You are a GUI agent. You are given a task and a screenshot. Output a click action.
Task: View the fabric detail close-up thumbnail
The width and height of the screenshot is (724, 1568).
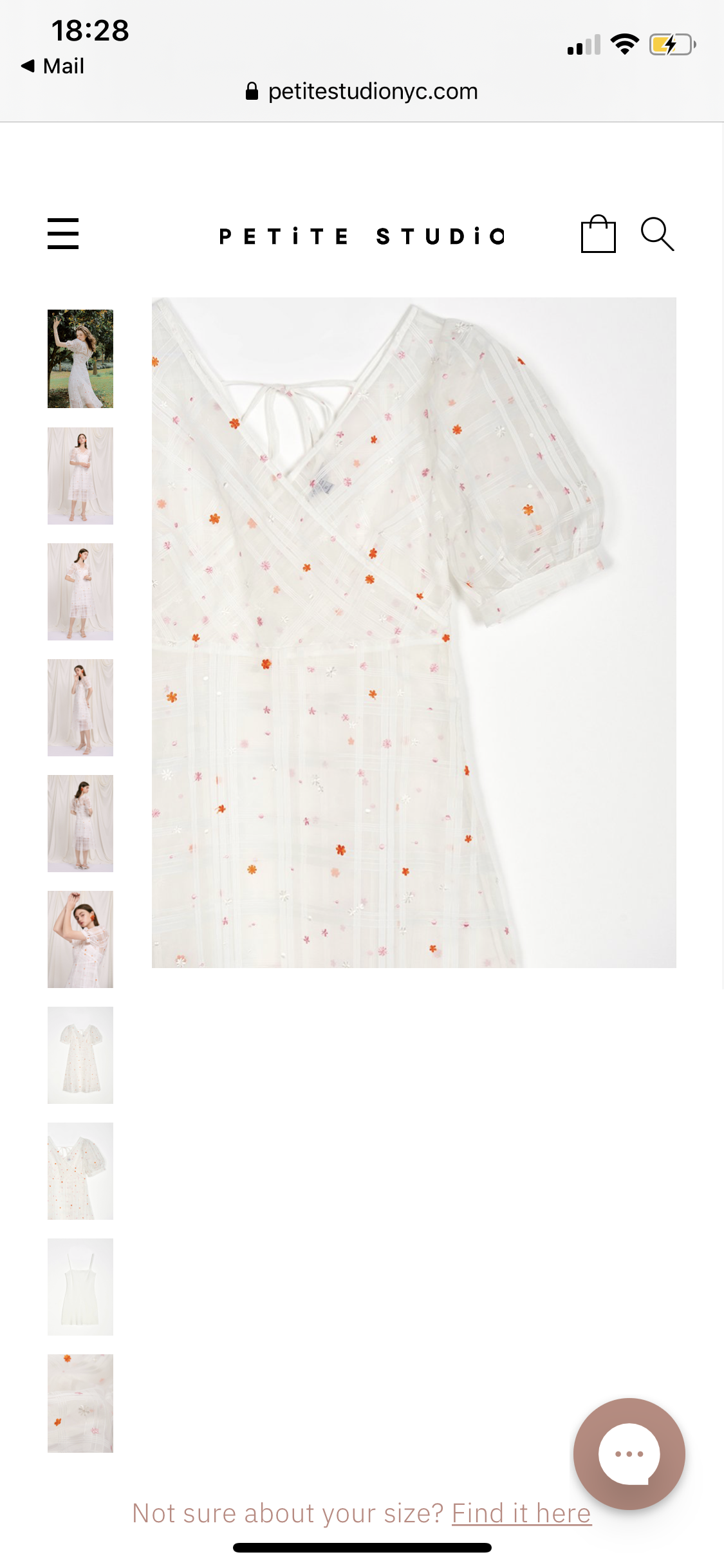click(x=80, y=1403)
